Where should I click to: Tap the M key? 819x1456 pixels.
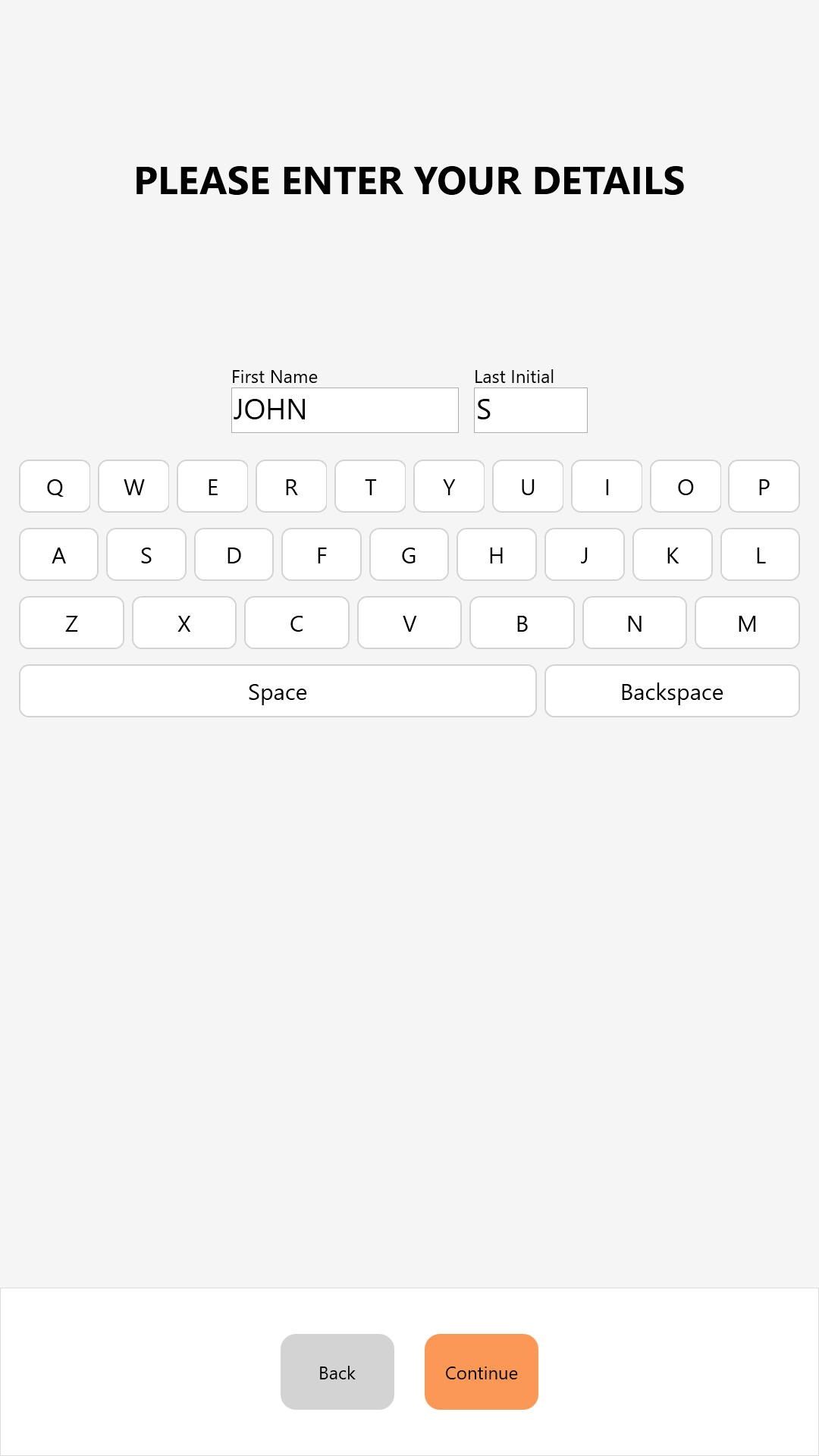[x=747, y=623]
